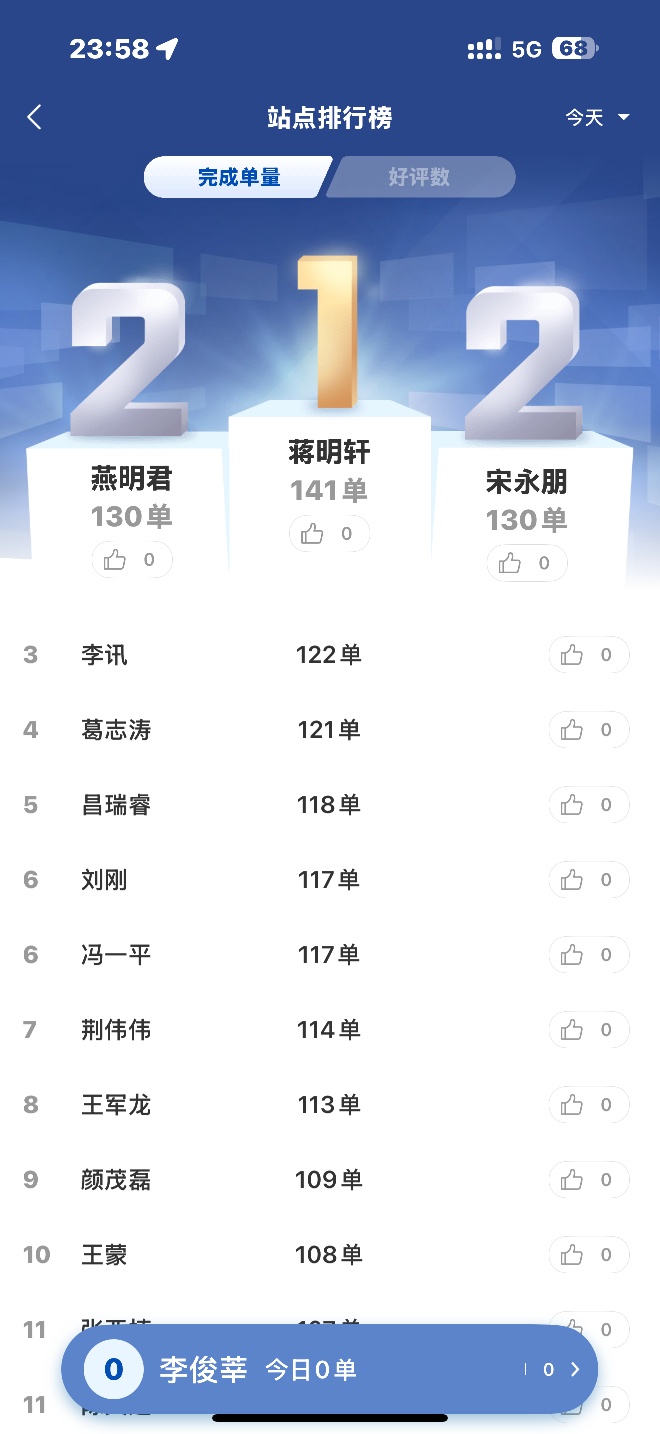Give 颜茂磊 a like
This screenshot has height=1434, width=660.
[588, 1180]
